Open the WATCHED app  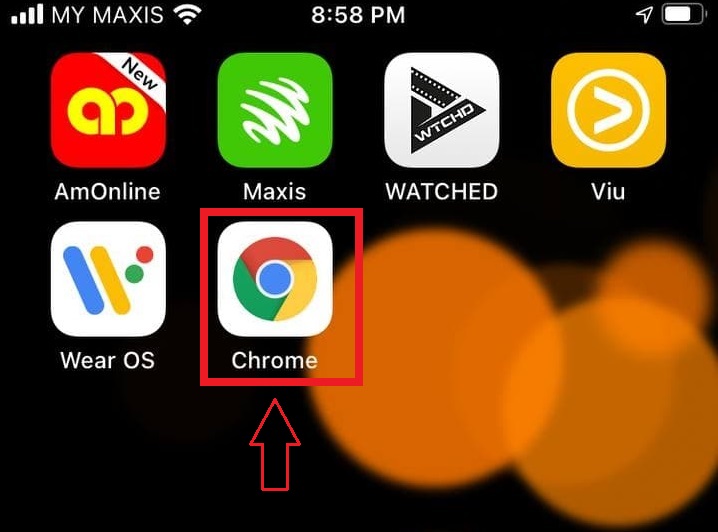point(441,110)
